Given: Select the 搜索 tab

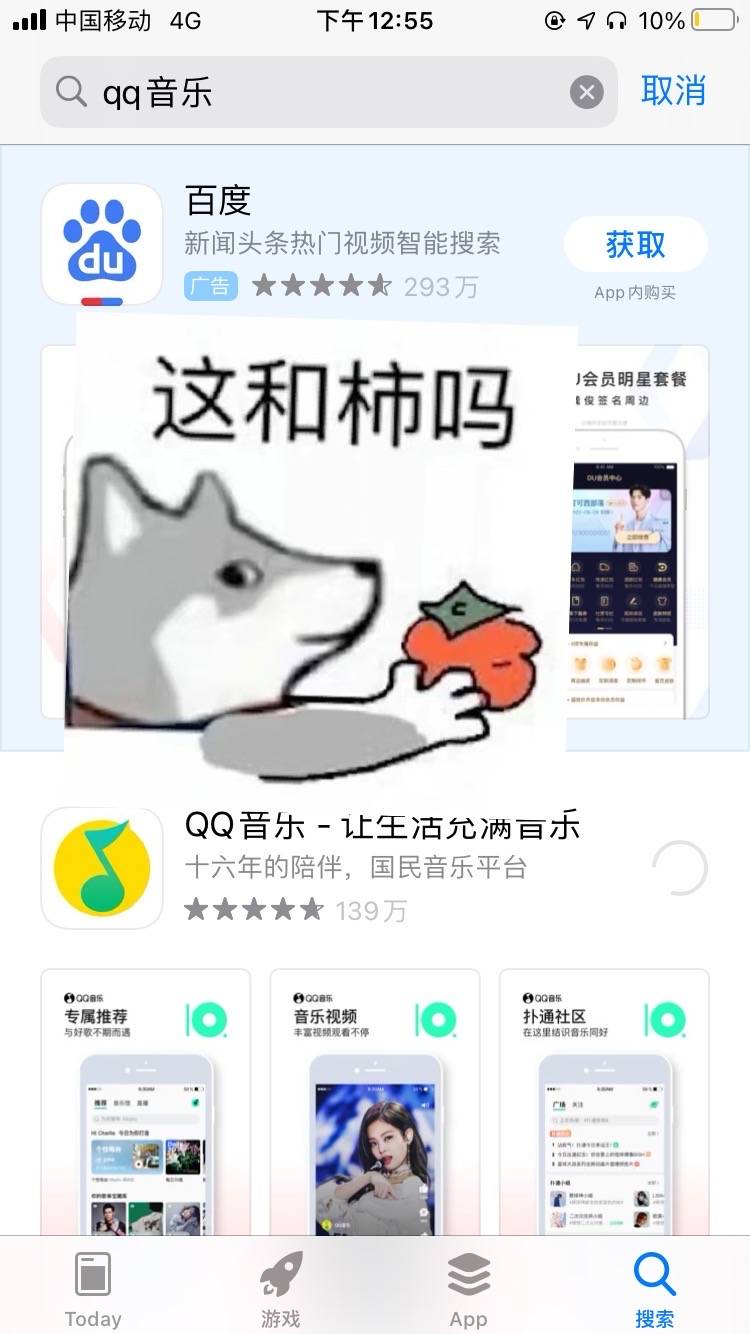Looking at the screenshot, I should [655, 1289].
